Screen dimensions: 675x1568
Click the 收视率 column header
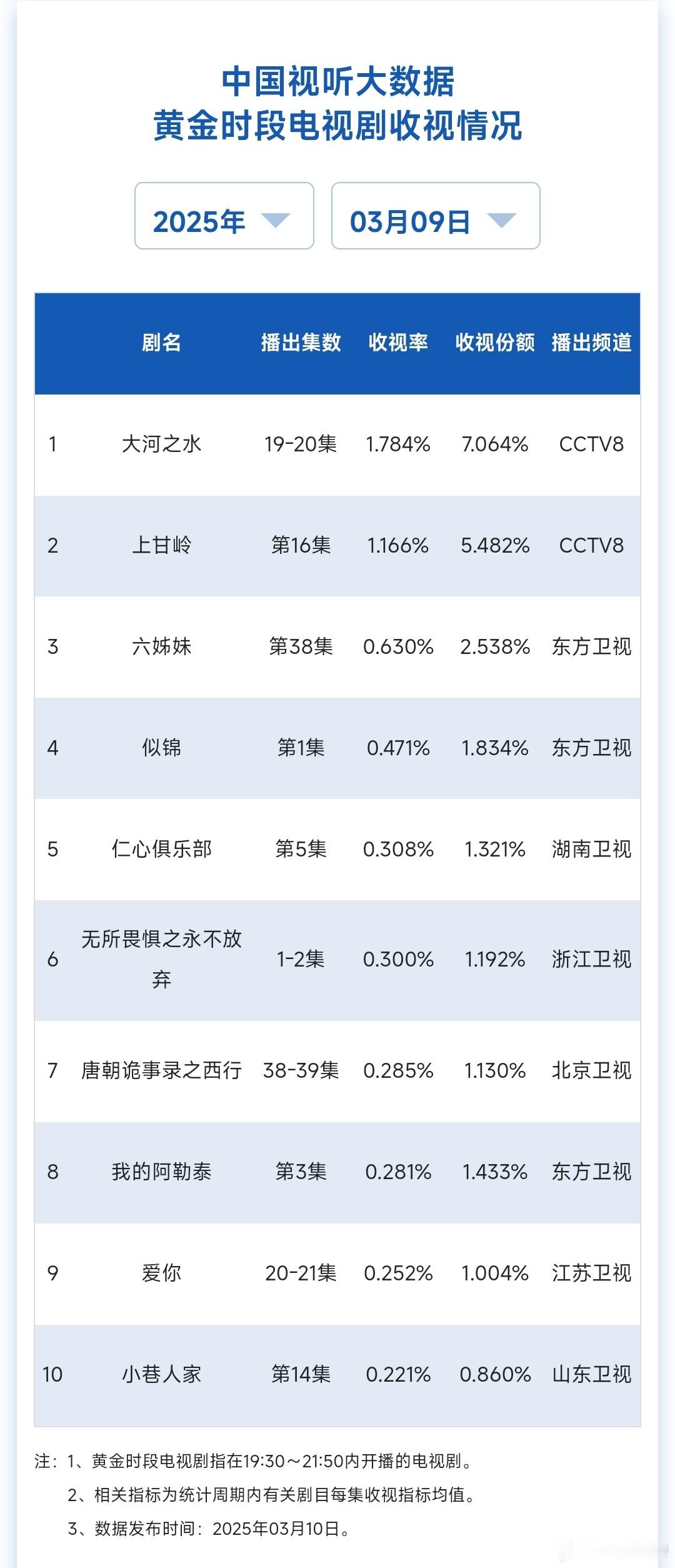pyautogui.click(x=399, y=342)
